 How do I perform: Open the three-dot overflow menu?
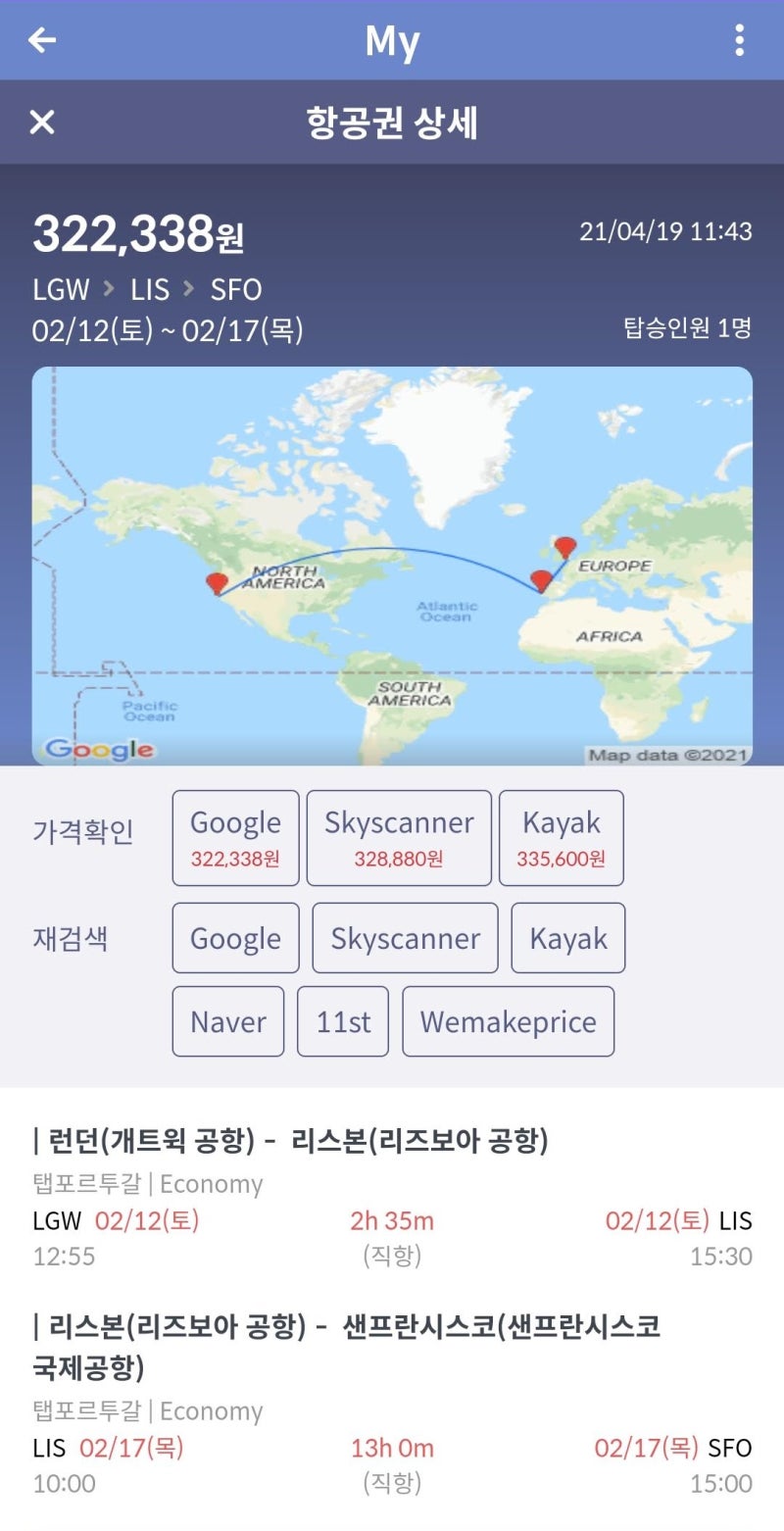click(739, 40)
